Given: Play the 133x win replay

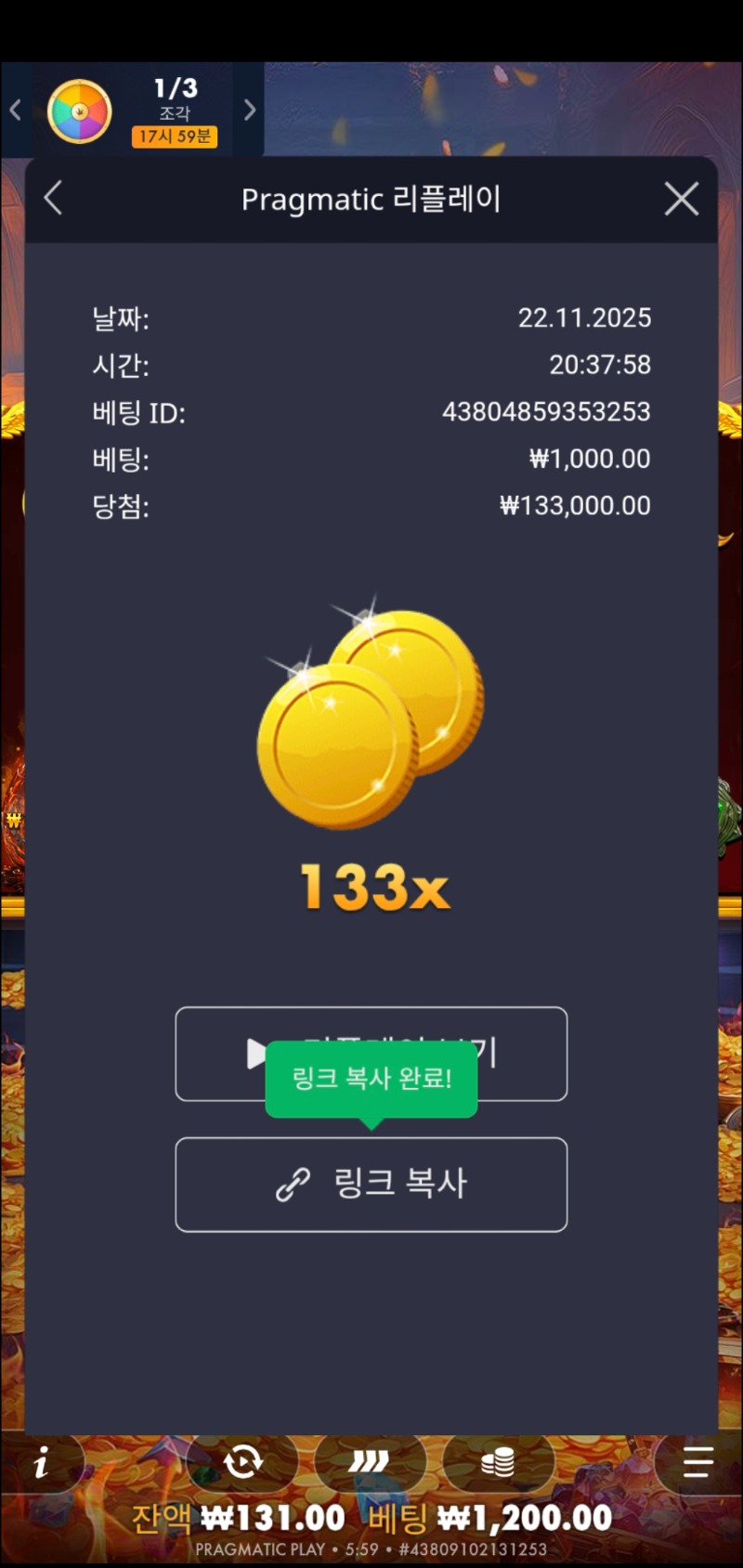Looking at the screenshot, I should click(x=371, y=1053).
